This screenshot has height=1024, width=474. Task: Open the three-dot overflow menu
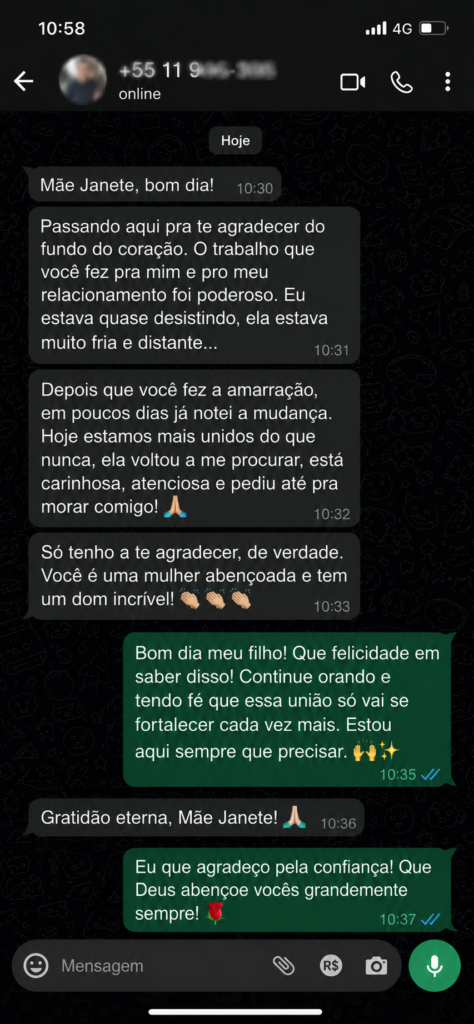point(447,82)
